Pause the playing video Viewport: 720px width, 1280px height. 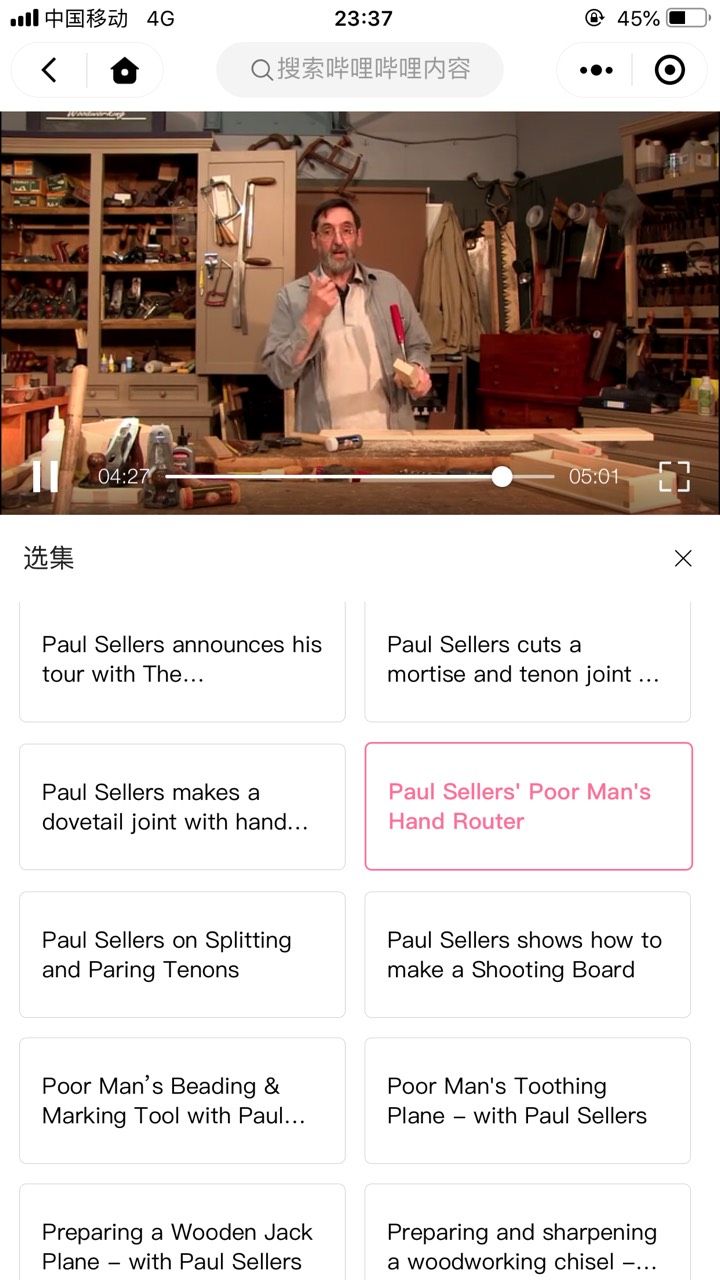[x=45, y=477]
